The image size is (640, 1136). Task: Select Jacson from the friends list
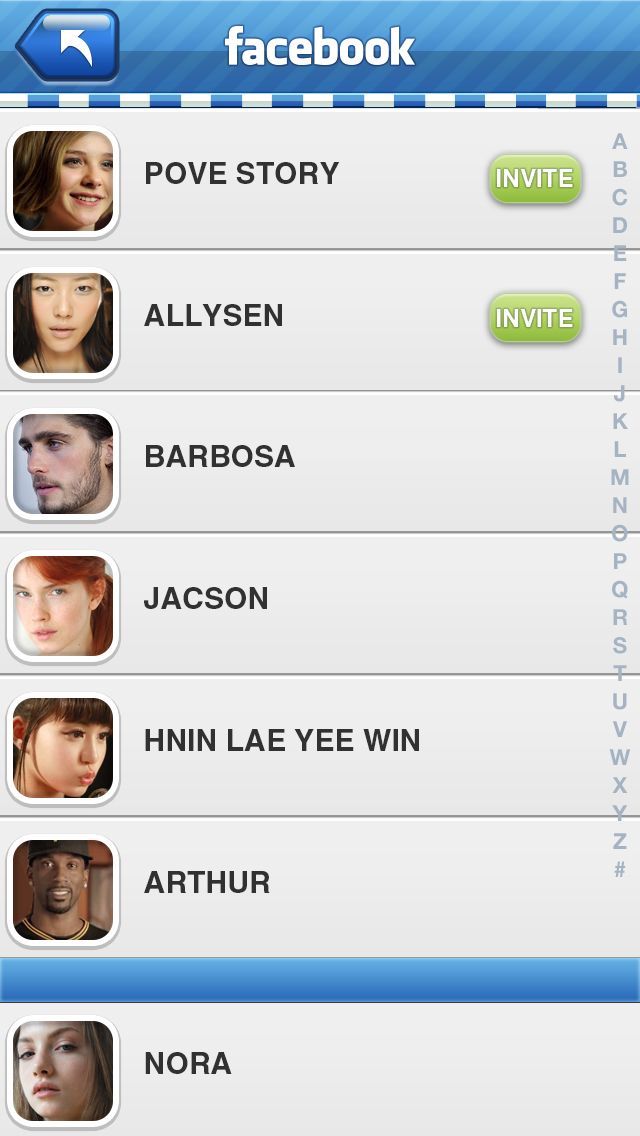pos(300,600)
